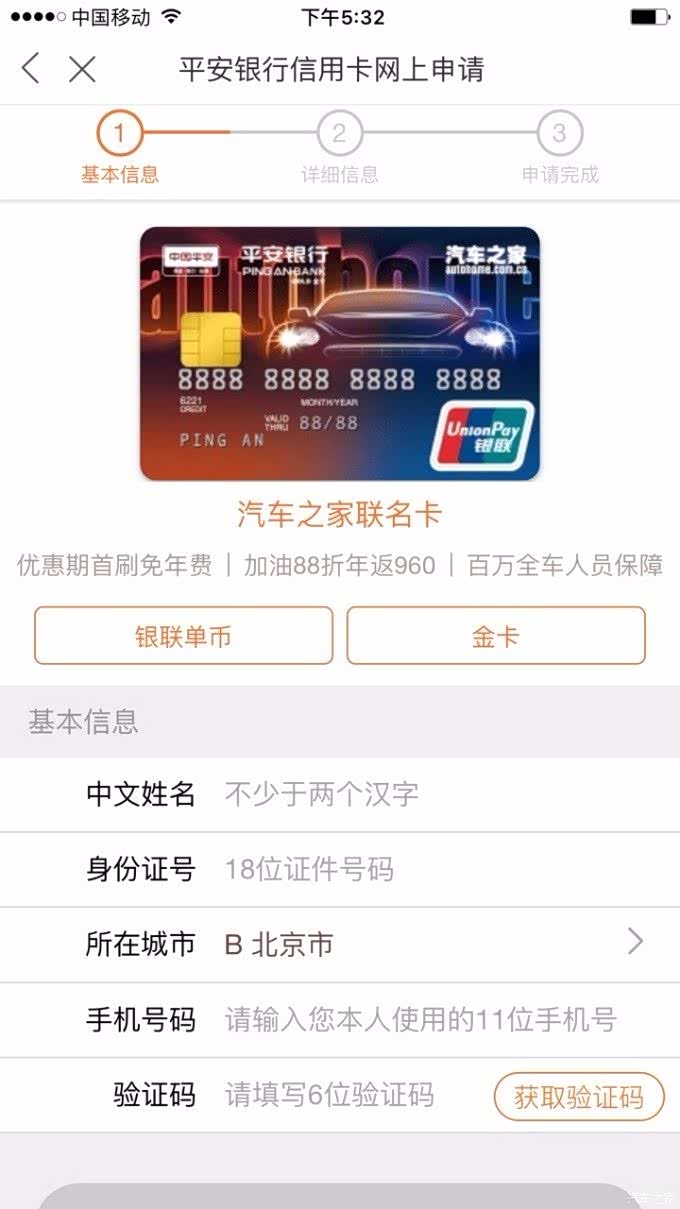Screen dimensions: 680x1209
Task: Choose the 金卡 card level
Action: click(x=496, y=636)
